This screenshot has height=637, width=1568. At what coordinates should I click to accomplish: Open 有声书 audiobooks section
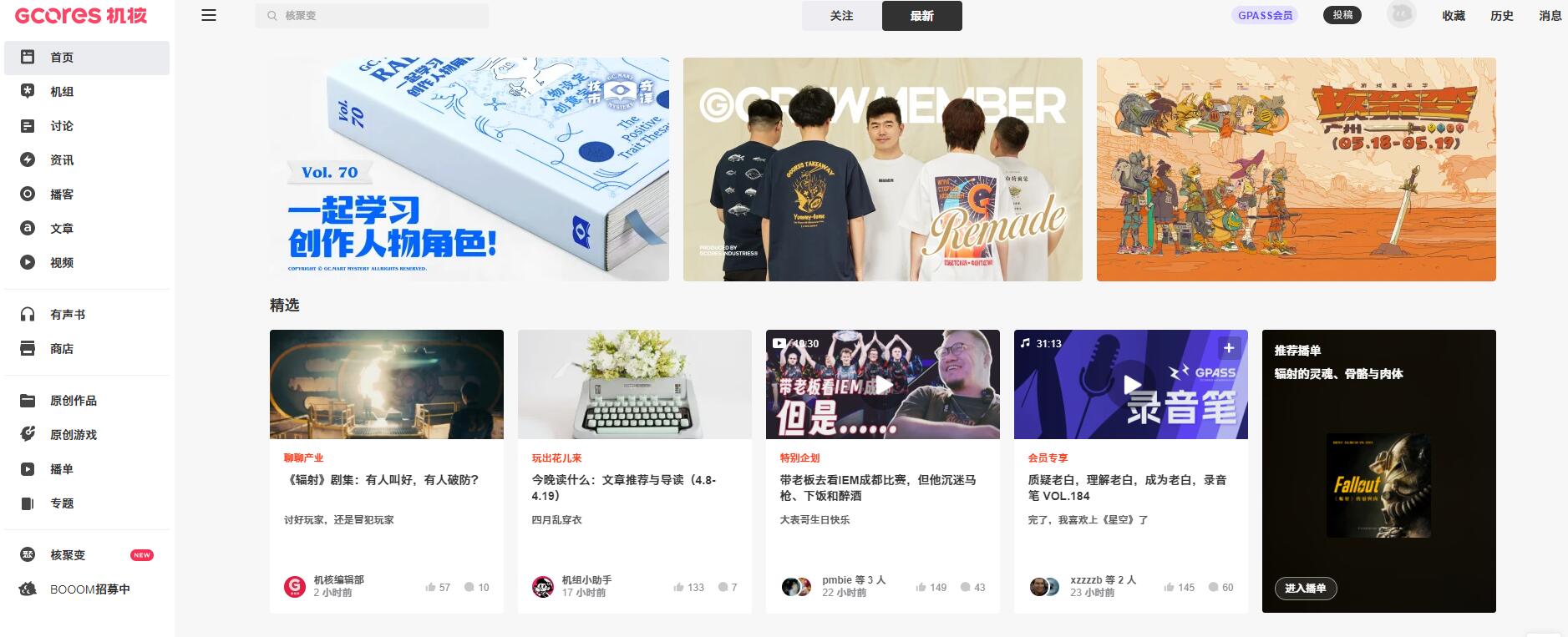(67, 315)
